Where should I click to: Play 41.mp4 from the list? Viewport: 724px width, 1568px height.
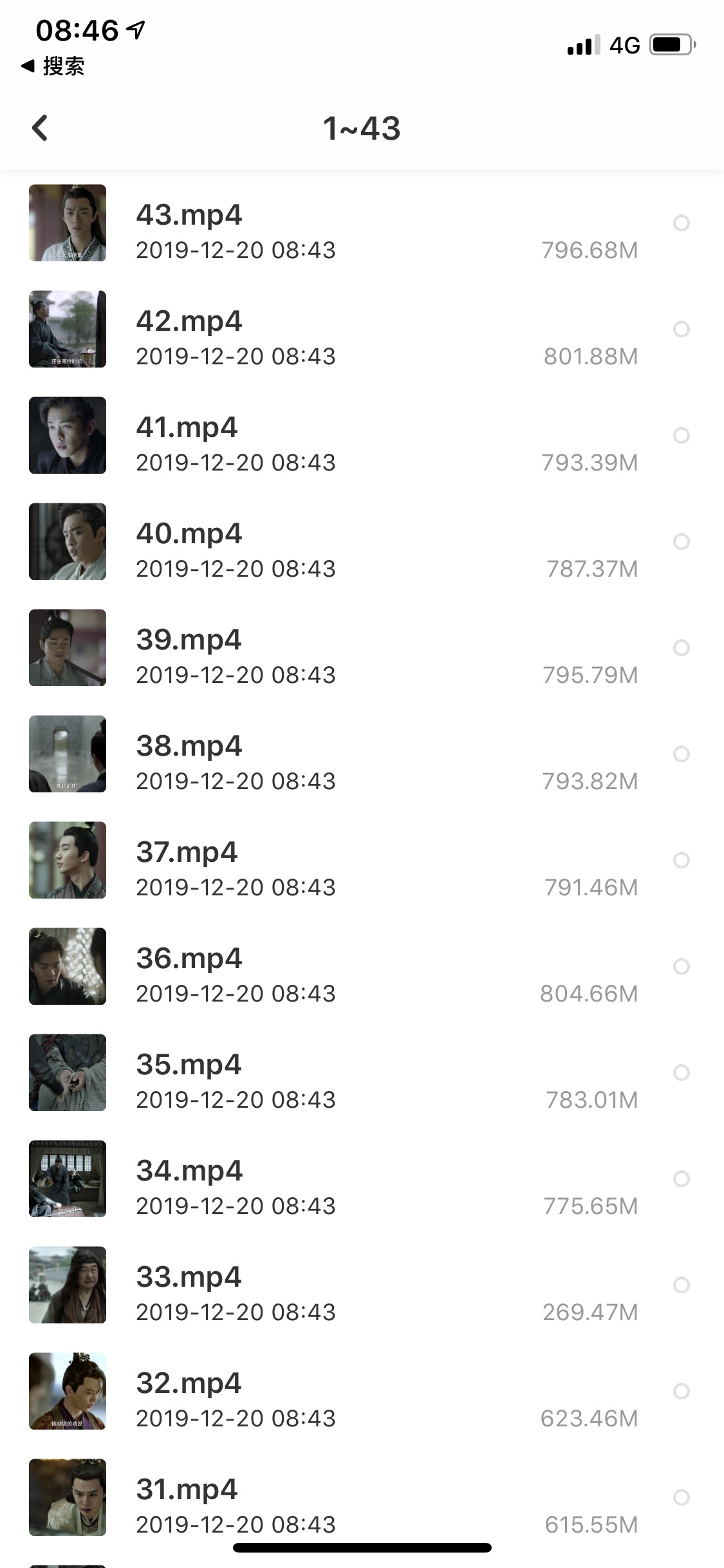click(x=362, y=436)
